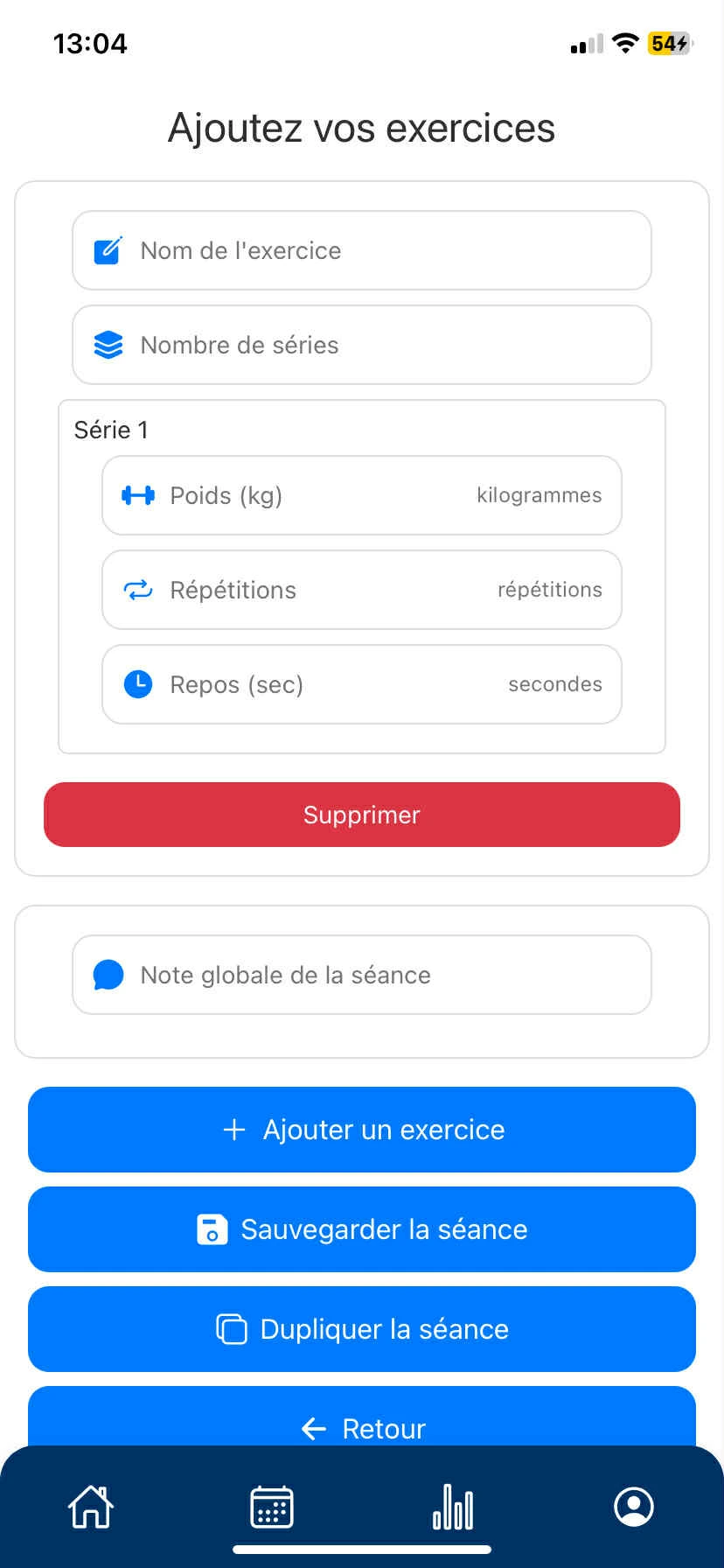Viewport: 724px width, 1568px height.
Task: Go to the profile tab
Action: click(634, 1507)
